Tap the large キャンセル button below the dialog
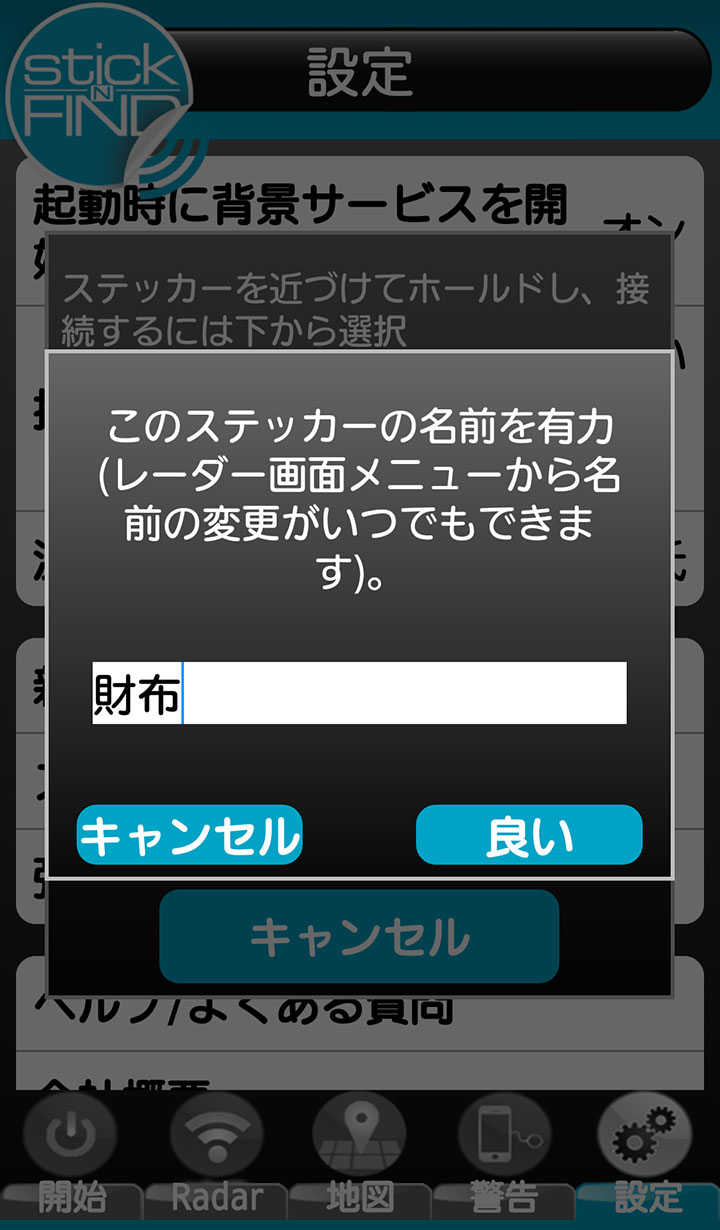 click(x=359, y=936)
